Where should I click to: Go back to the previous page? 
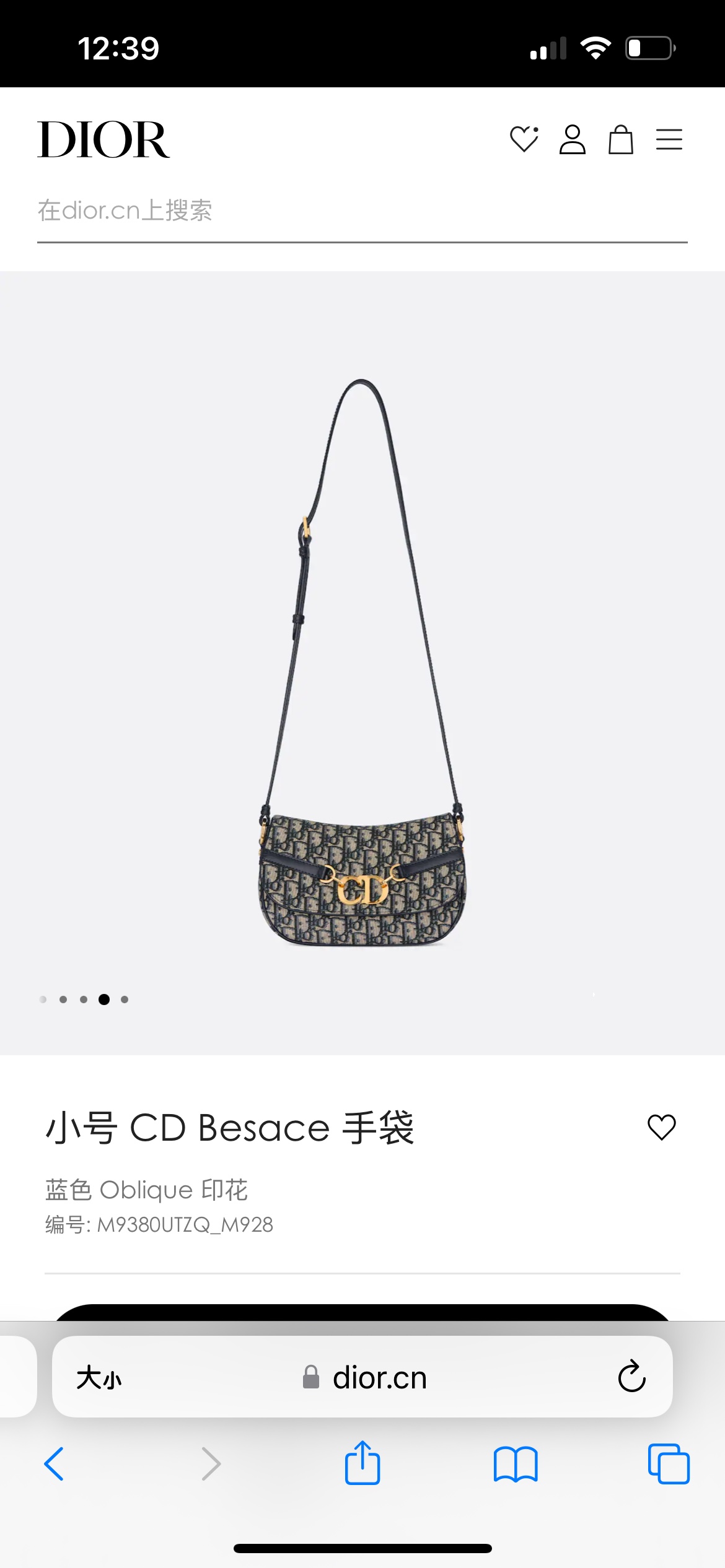click(54, 1464)
